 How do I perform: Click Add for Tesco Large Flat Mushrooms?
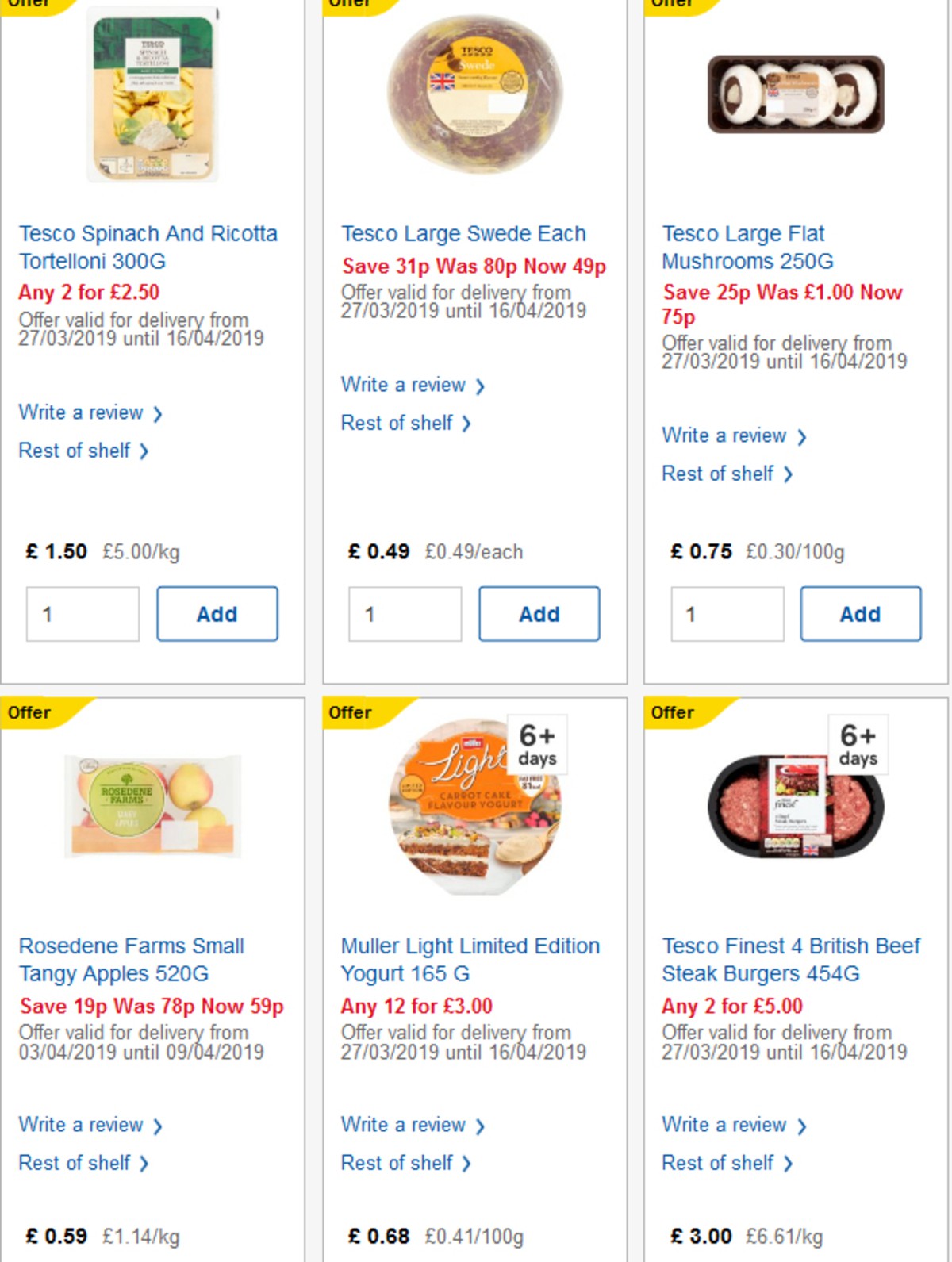coord(861,613)
